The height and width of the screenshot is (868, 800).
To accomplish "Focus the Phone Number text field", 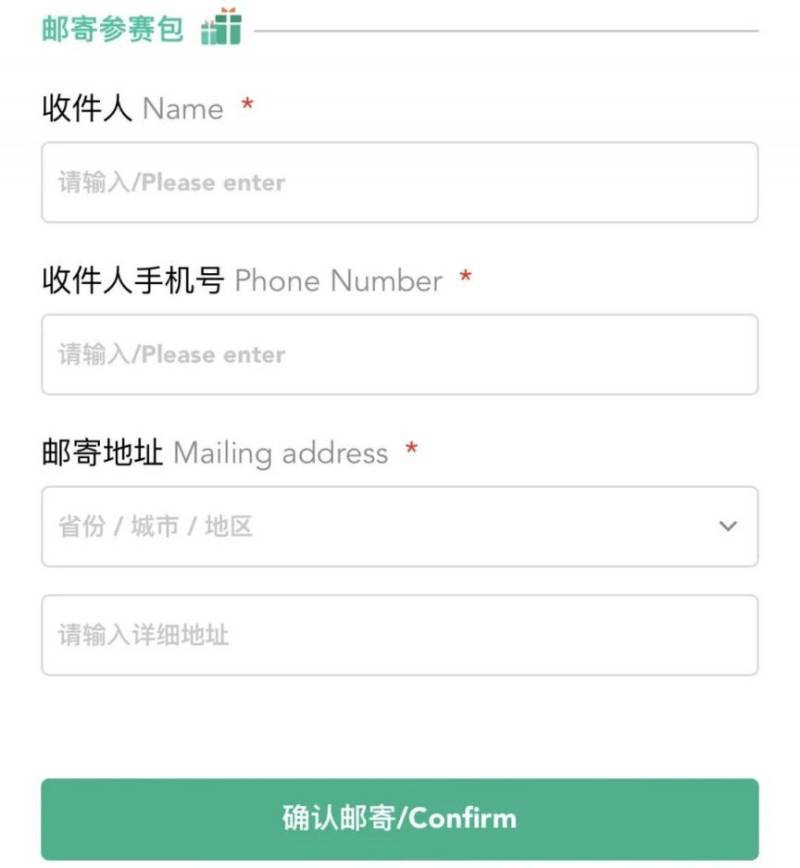I will point(399,354).
